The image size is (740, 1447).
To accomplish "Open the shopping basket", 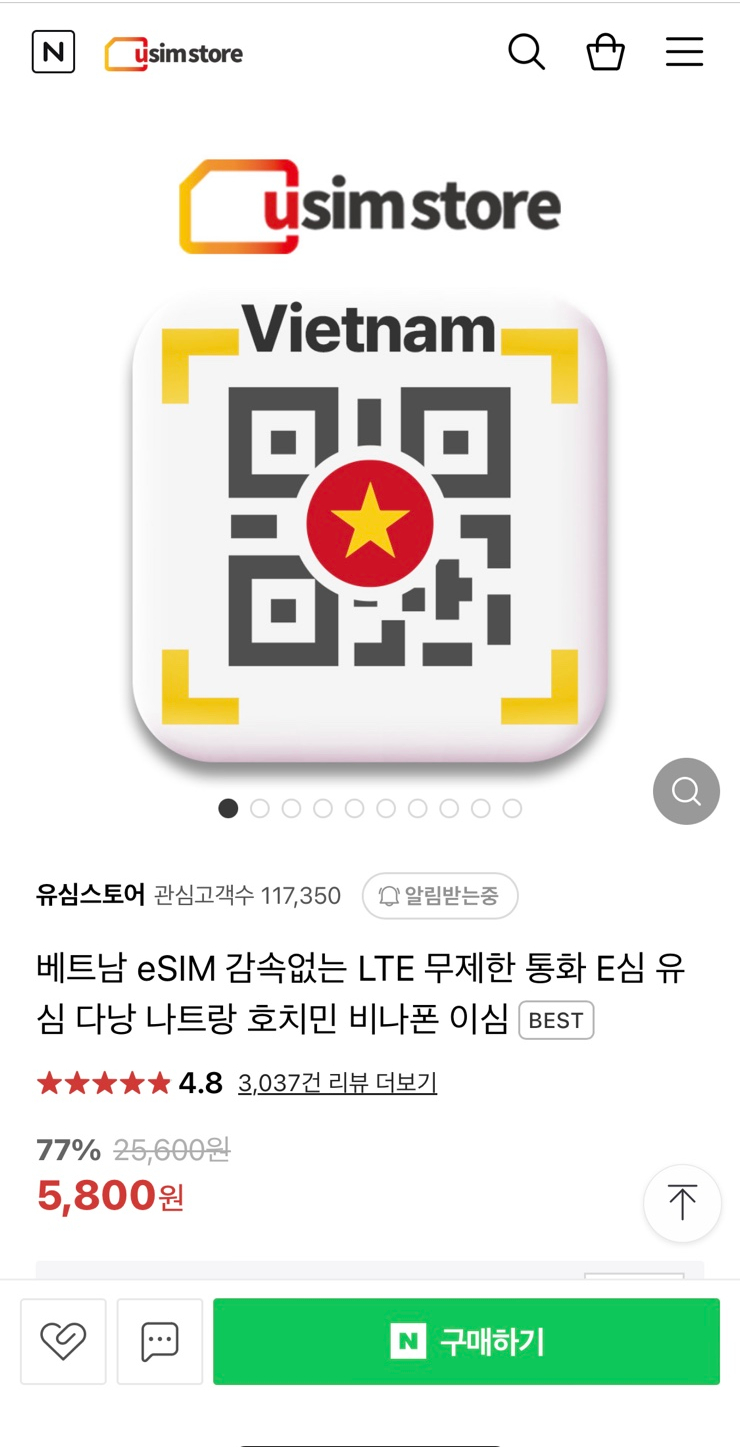I will click(x=605, y=52).
